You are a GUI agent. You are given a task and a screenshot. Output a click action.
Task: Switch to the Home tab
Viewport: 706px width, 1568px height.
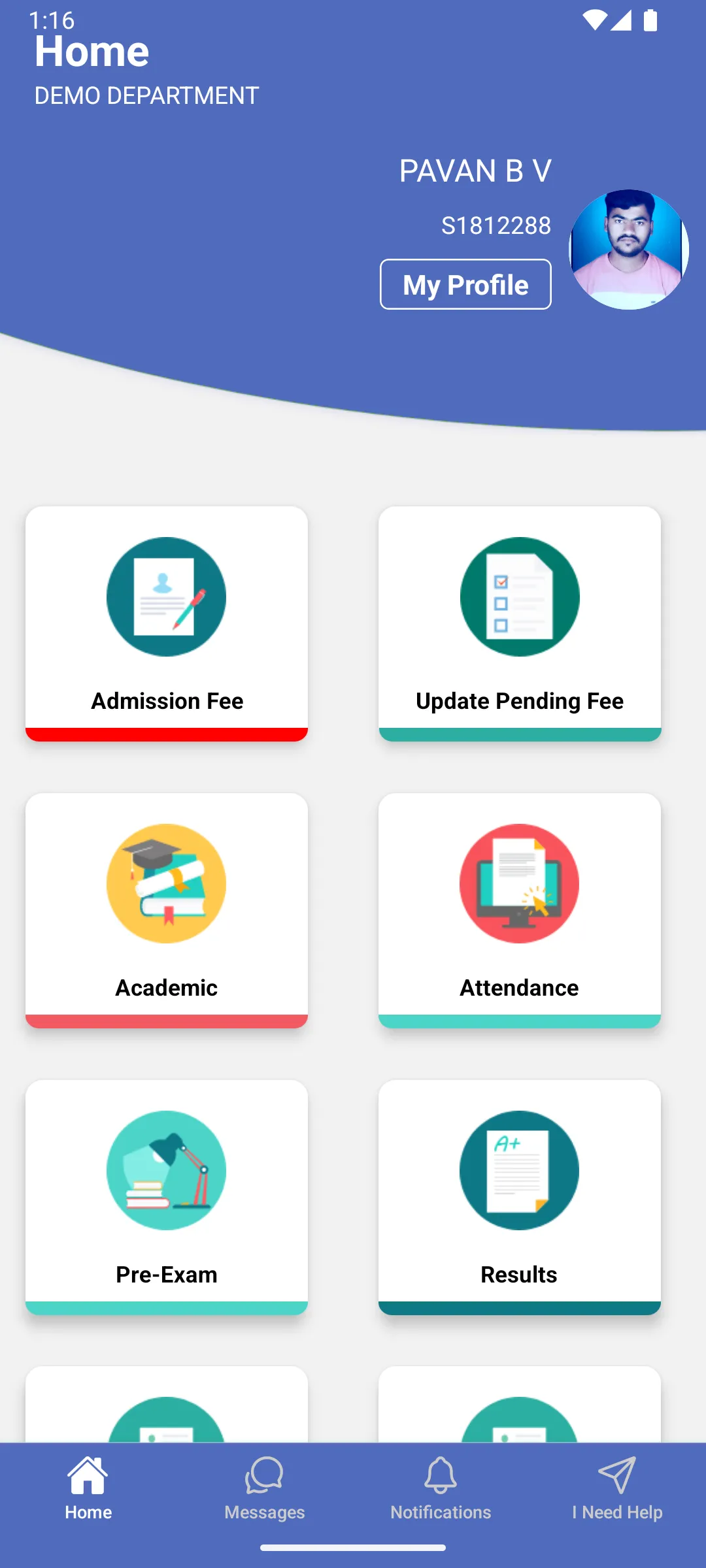point(88,1489)
